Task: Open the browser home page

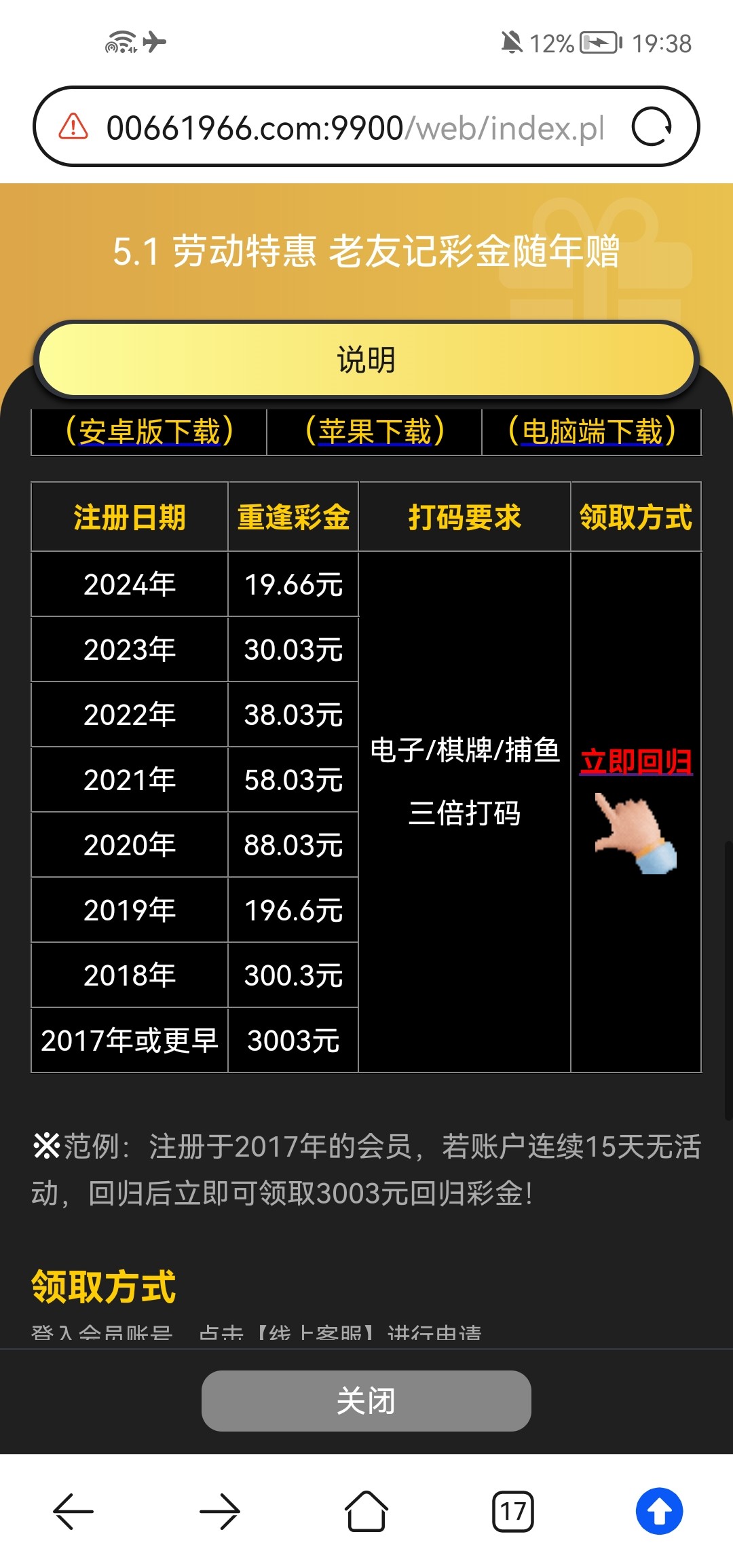Action: click(366, 1511)
